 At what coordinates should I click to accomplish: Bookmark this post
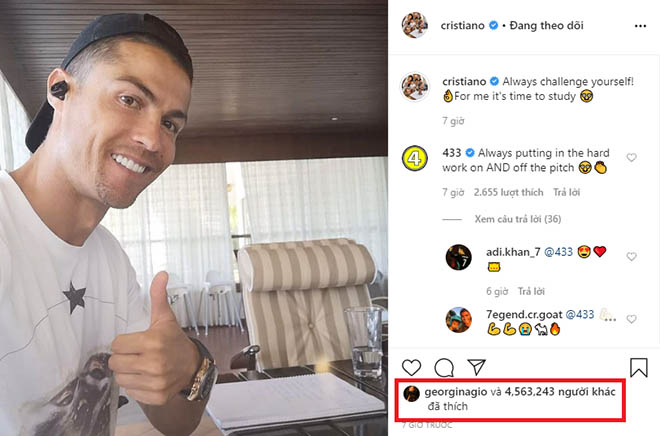click(638, 367)
